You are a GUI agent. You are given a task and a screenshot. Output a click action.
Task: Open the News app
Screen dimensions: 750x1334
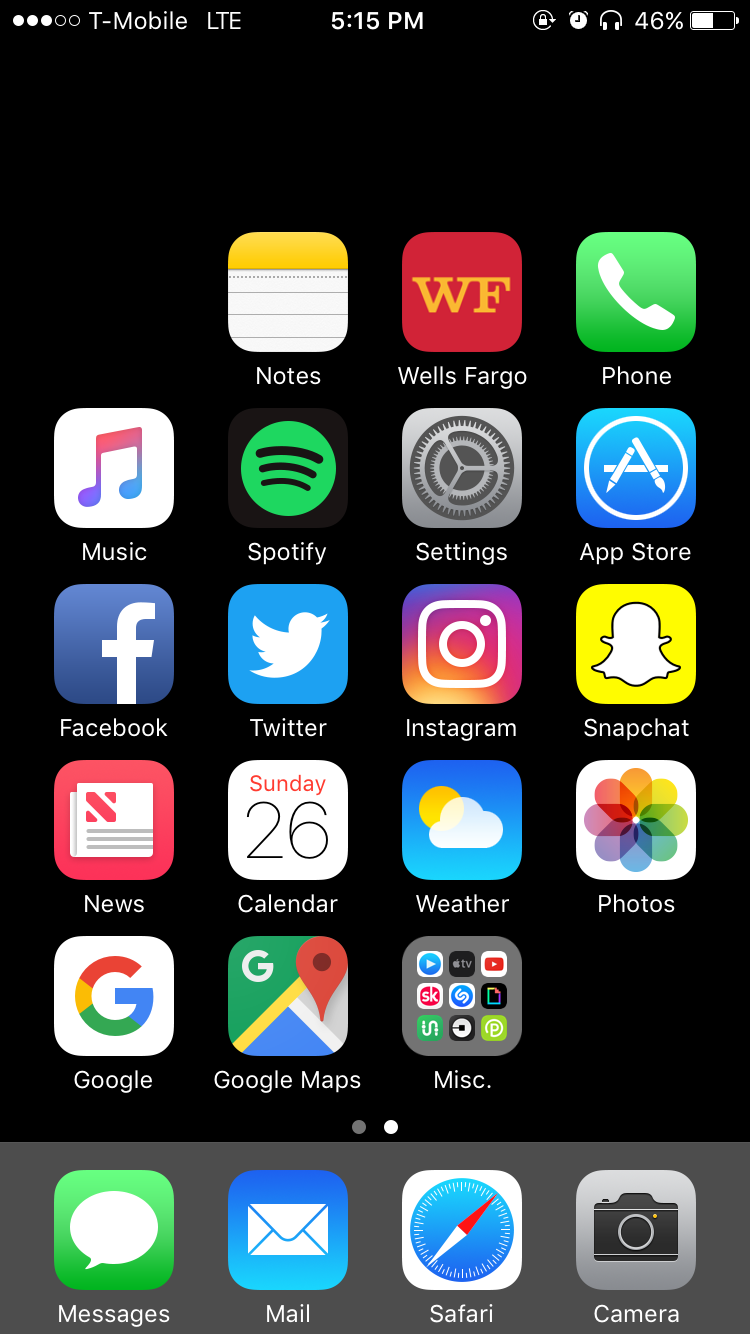click(x=114, y=820)
